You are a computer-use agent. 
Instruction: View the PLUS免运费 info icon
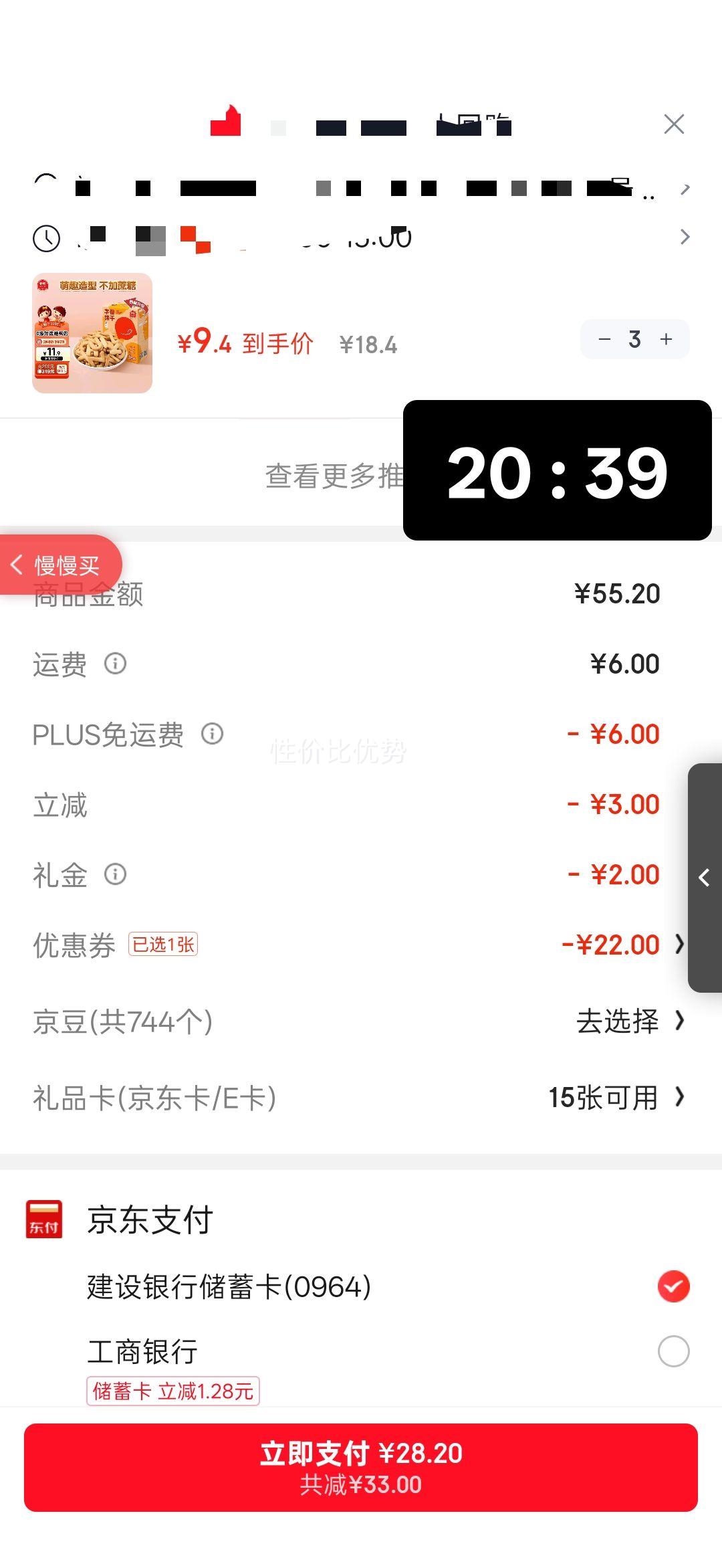213,736
